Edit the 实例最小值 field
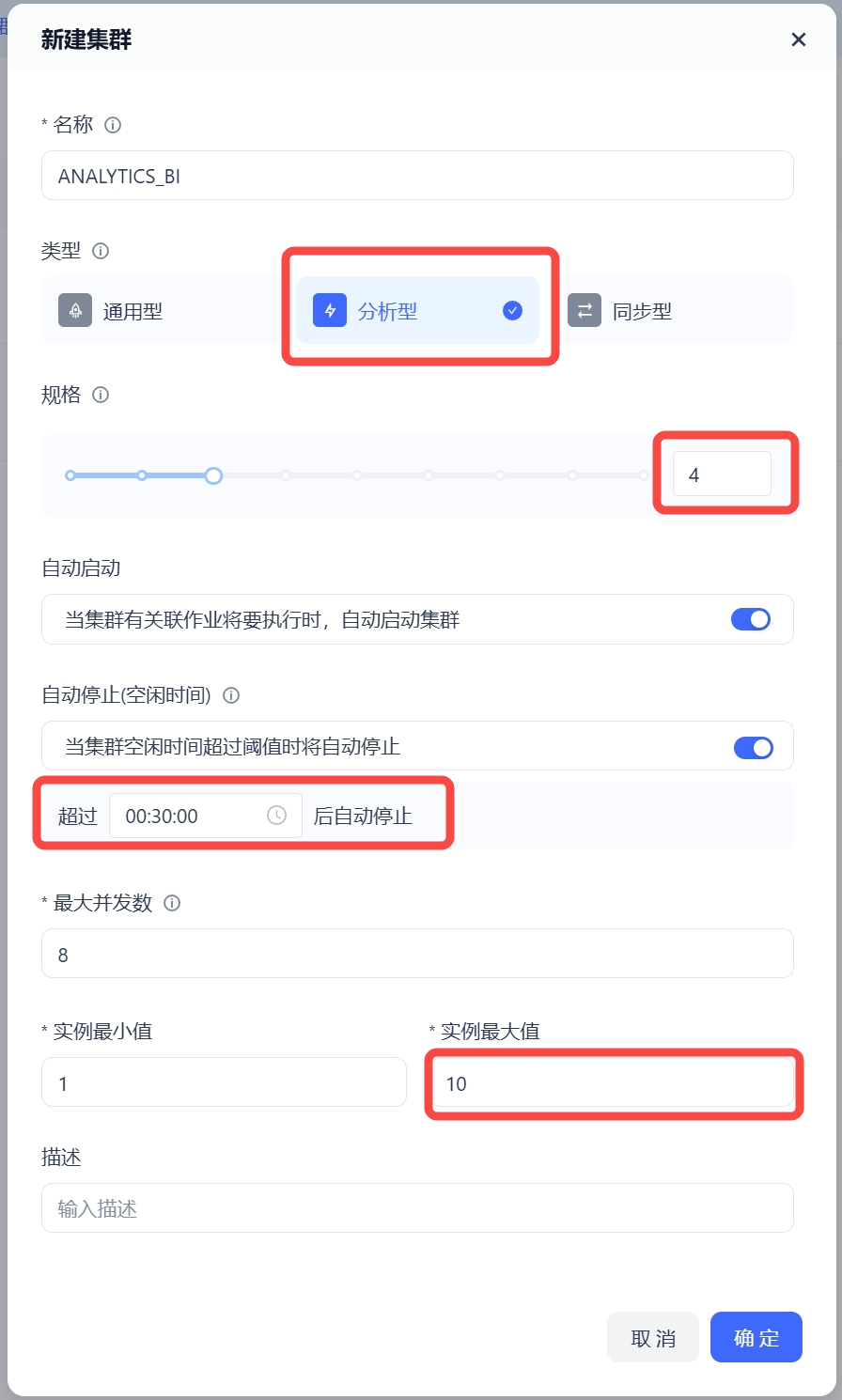Screen dimensions: 842x1400 click(224, 1083)
